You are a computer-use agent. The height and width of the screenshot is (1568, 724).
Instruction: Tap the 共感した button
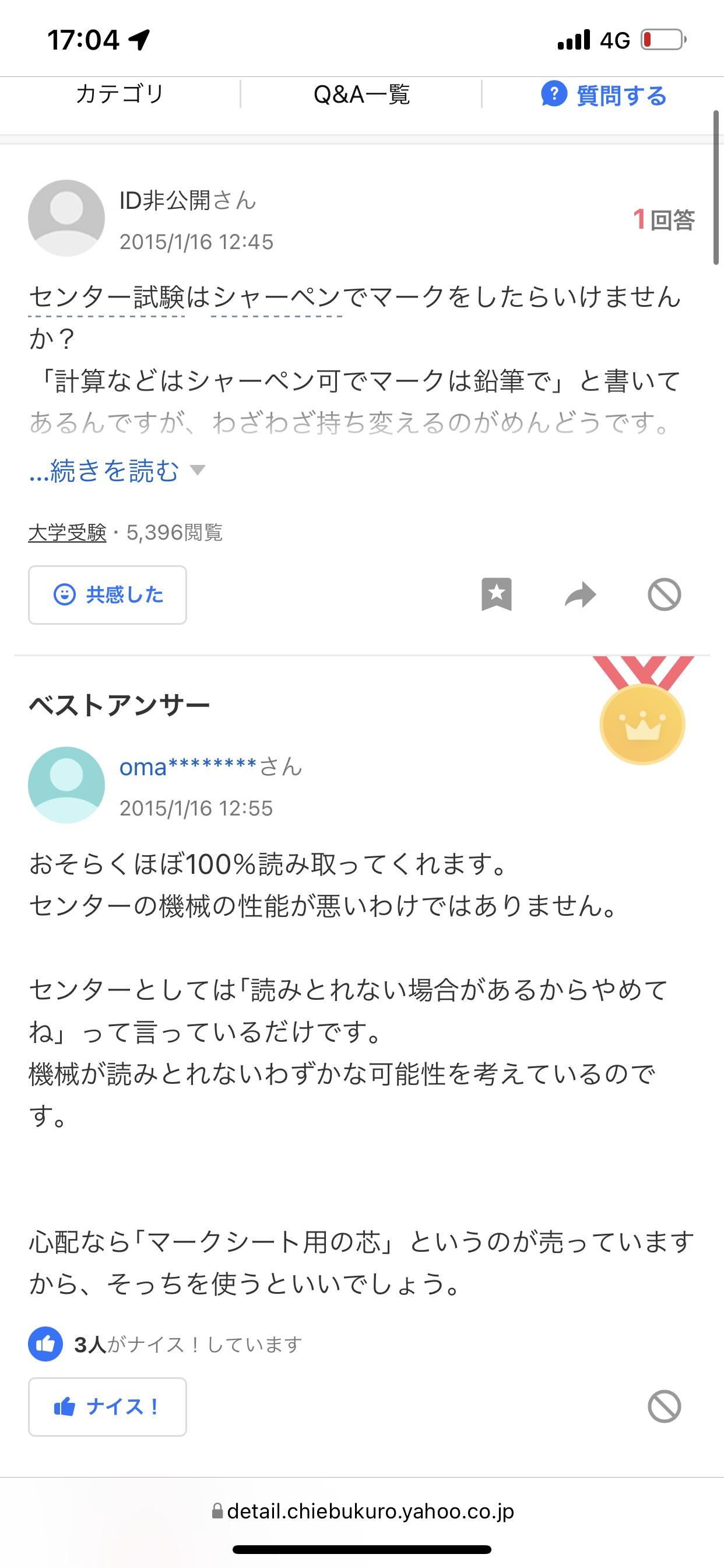(108, 594)
